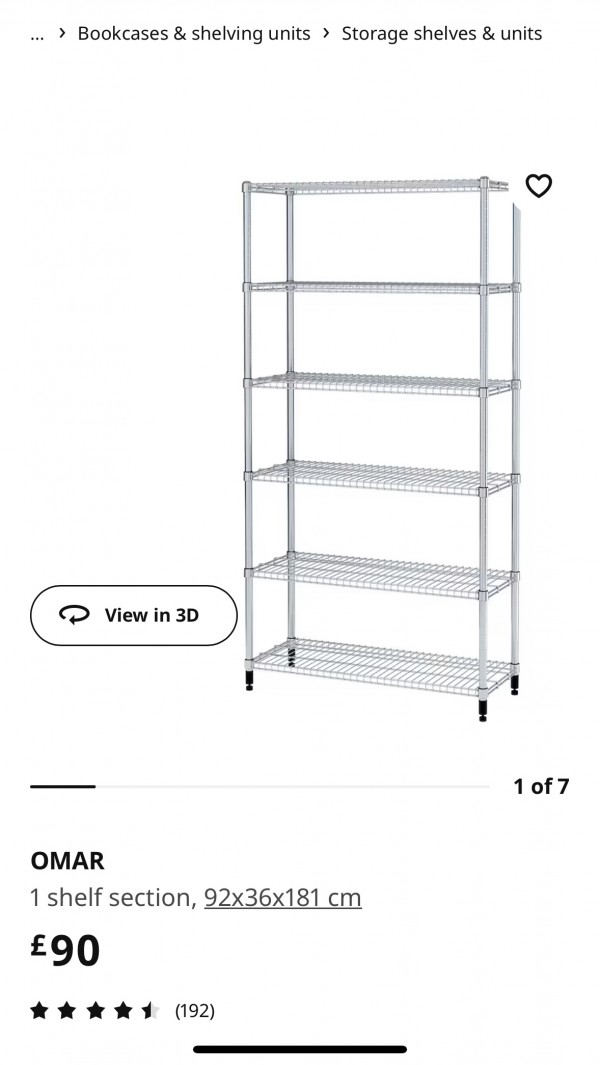Open the OMAR shelf product image
Viewport: 600px width, 1065px height.
(x=380, y=440)
